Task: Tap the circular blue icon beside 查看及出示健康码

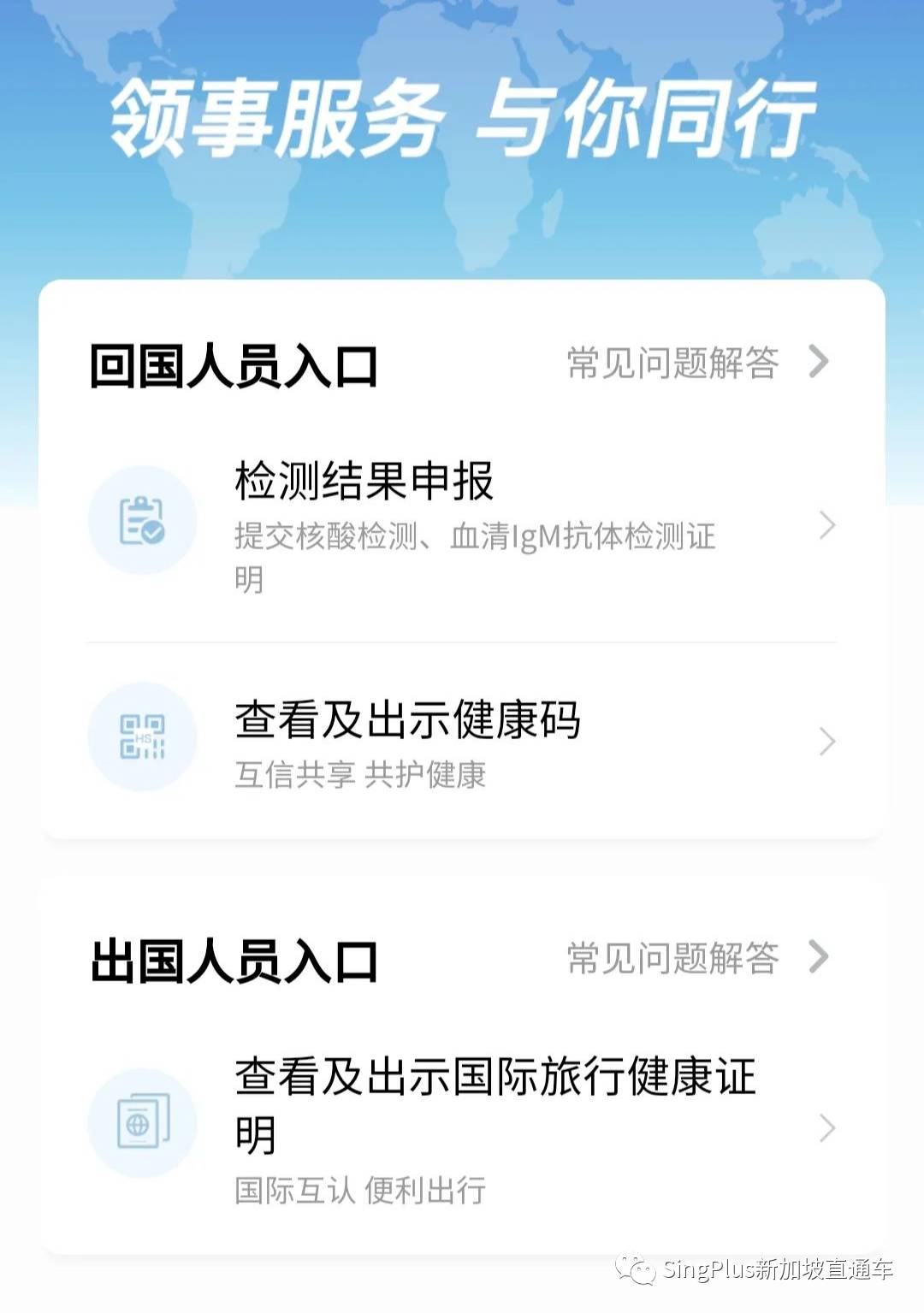Action: point(142,737)
